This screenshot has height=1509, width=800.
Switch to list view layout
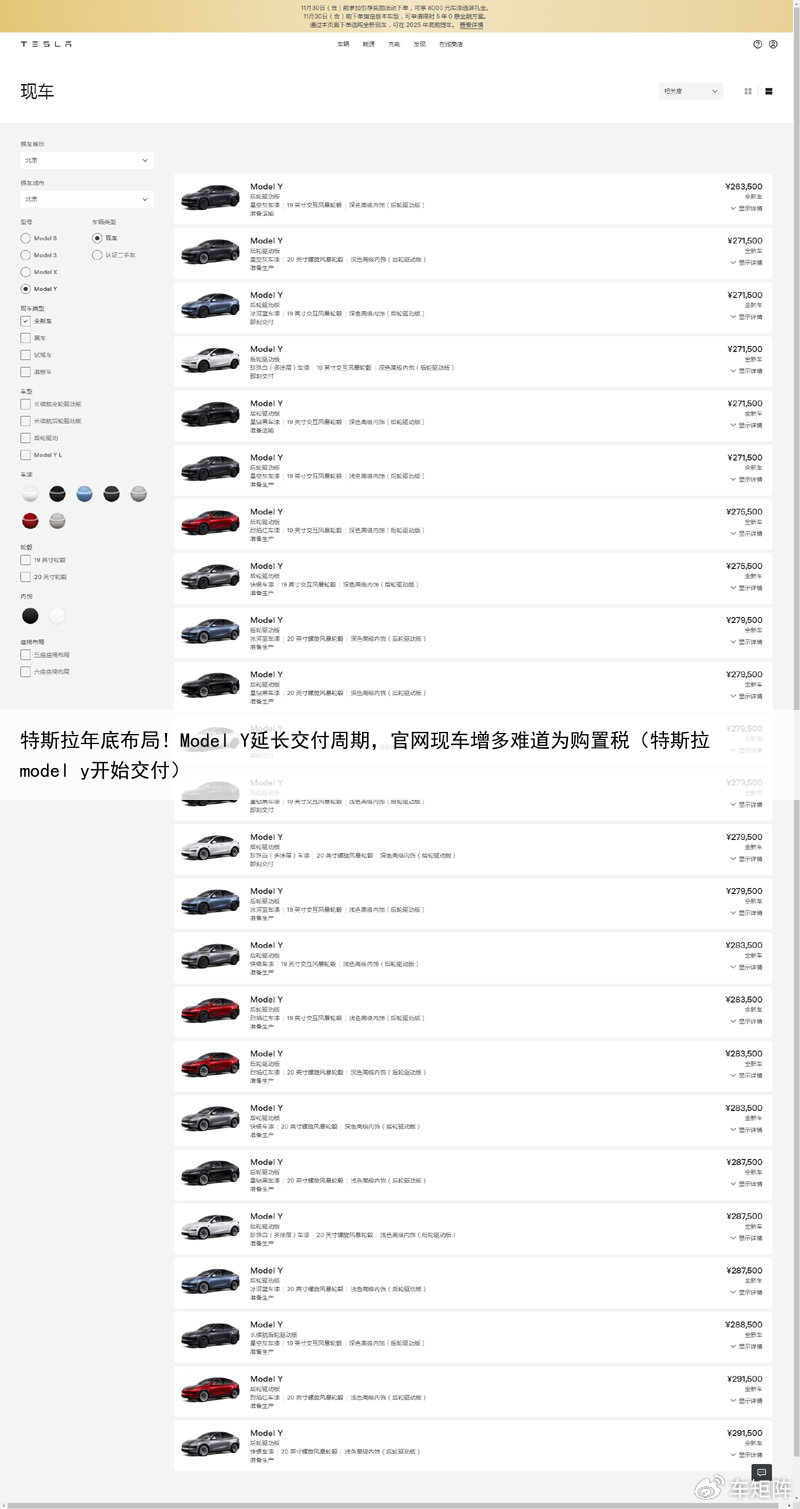(x=769, y=91)
